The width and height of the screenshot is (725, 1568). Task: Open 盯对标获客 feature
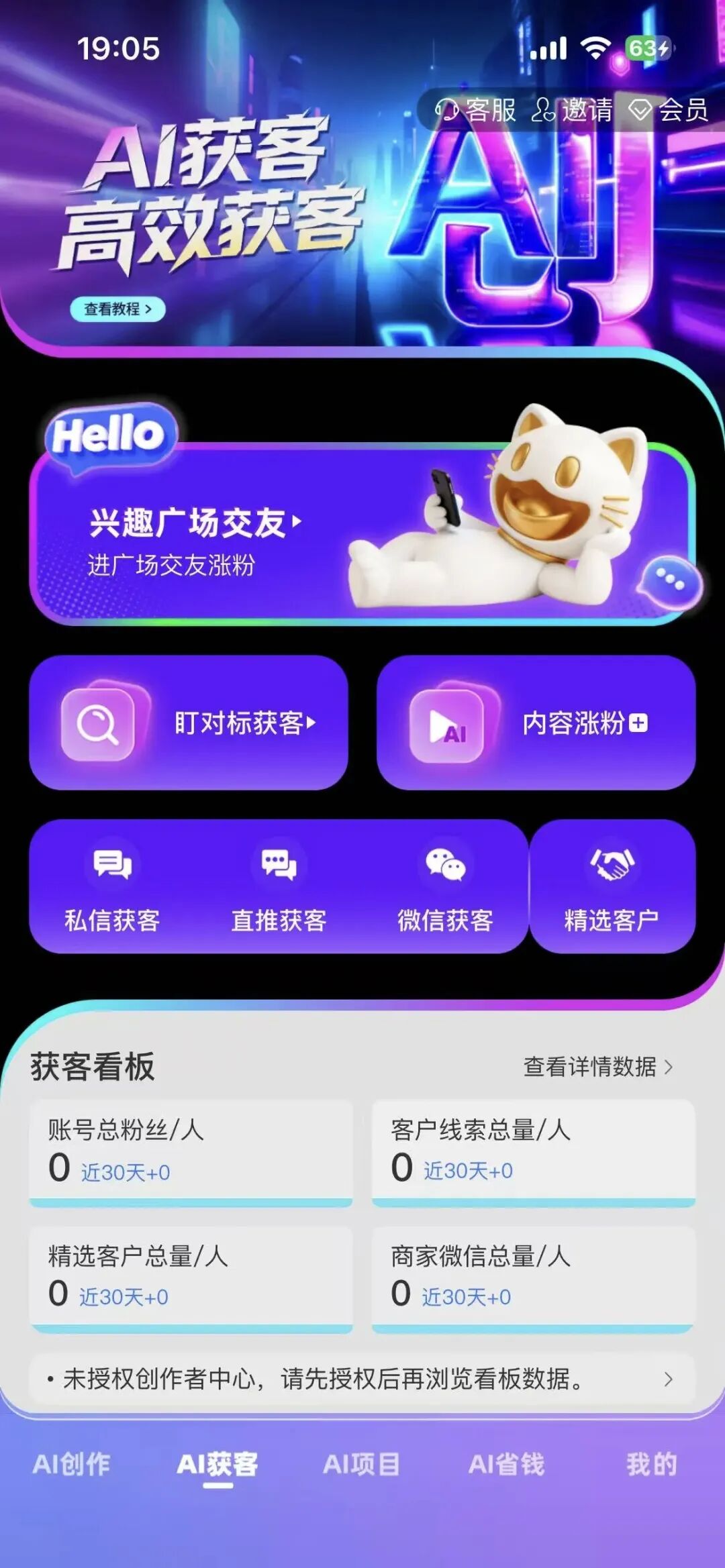point(189,723)
